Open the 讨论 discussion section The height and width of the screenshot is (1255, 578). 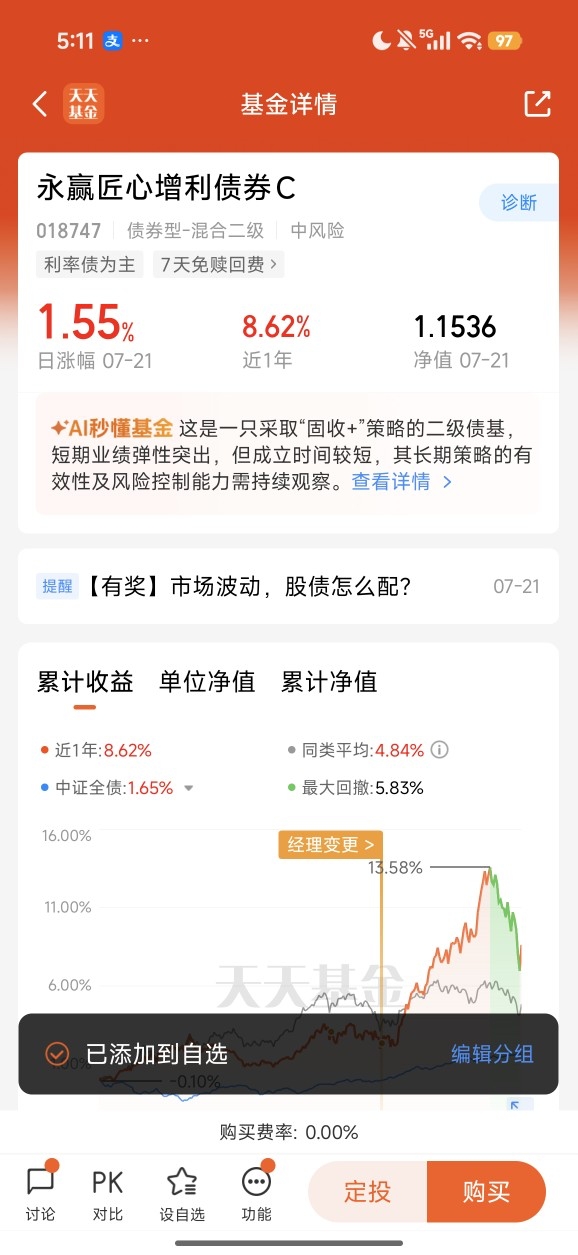pos(40,1194)
